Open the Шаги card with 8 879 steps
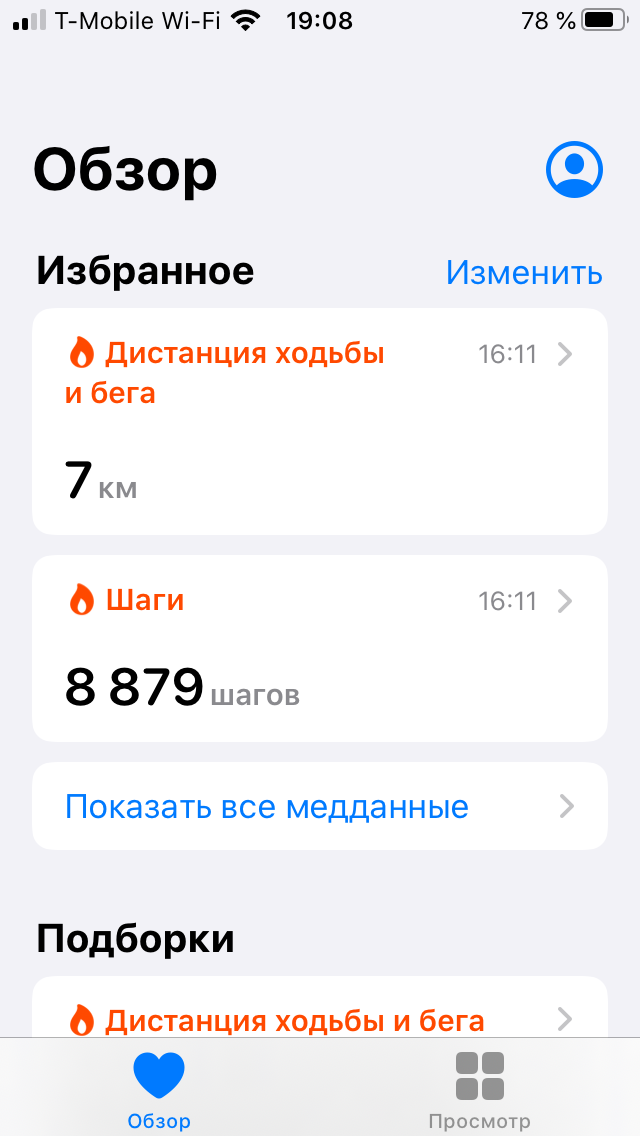 point(320,648)
